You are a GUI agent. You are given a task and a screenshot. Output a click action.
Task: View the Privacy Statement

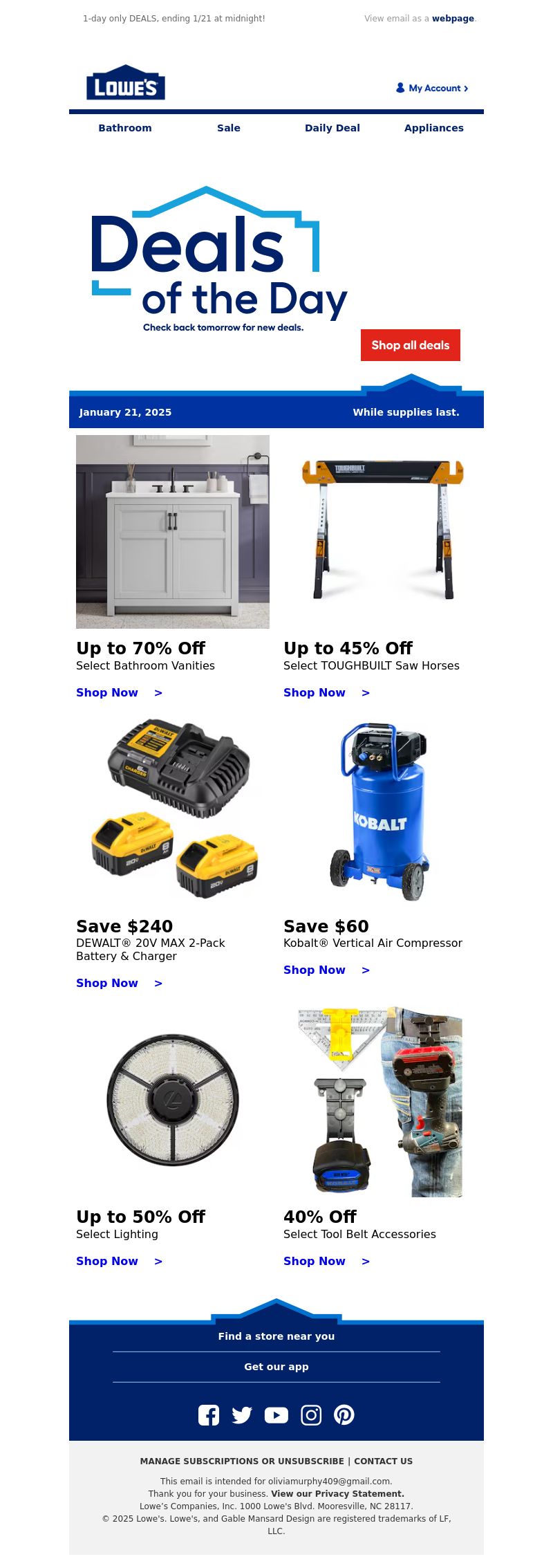(337, 1494)
